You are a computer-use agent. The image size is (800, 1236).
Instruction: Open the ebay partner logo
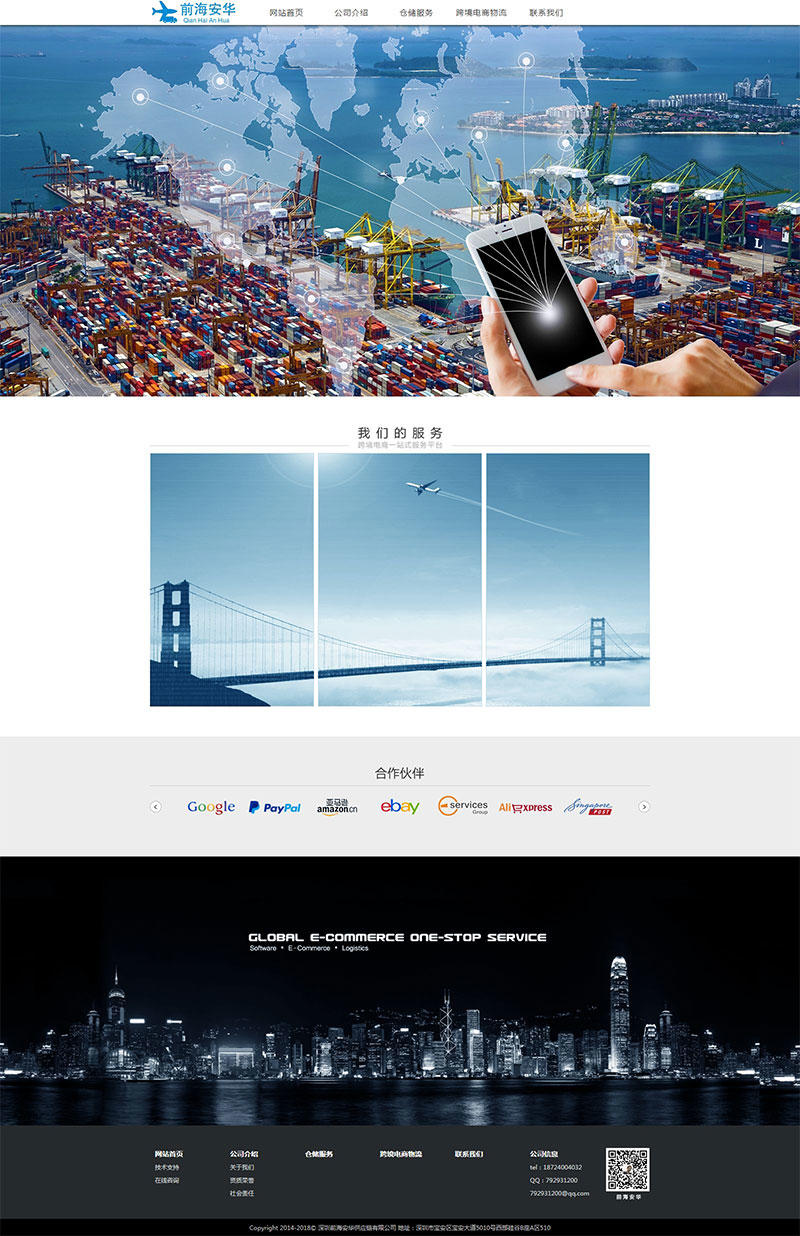(400, 807)
